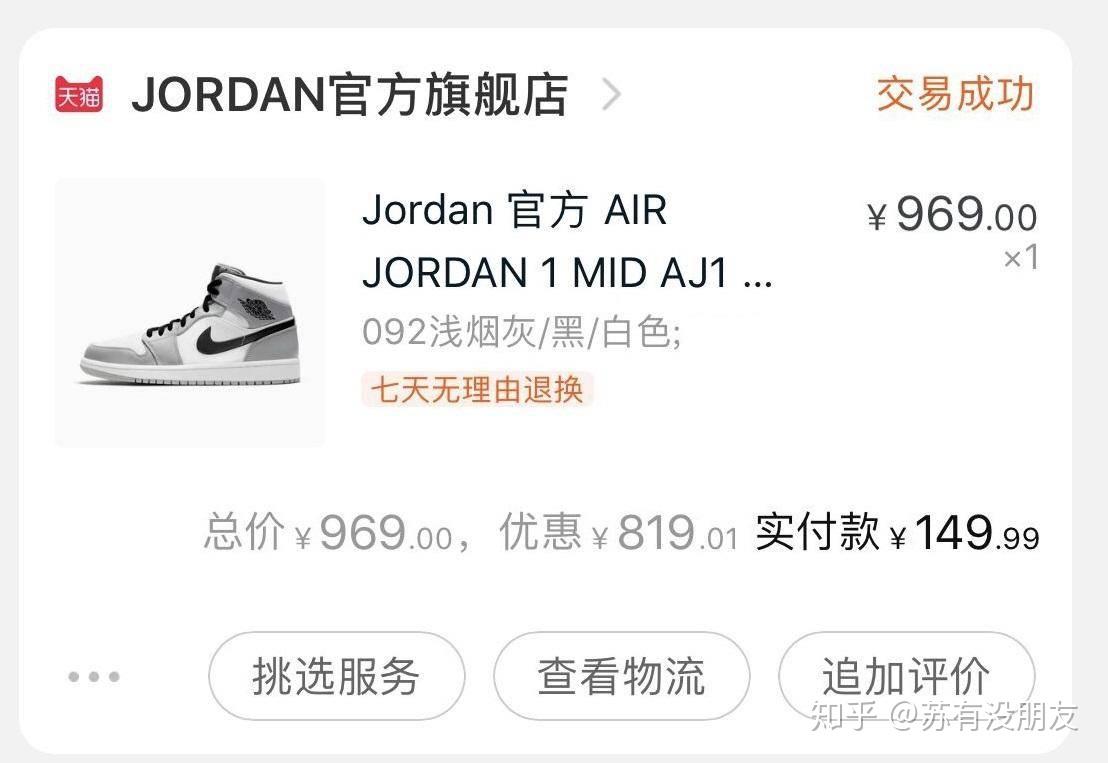Tap the 挑选服务 button
This screenshot has height=763, width=1108.
point(336,676)
